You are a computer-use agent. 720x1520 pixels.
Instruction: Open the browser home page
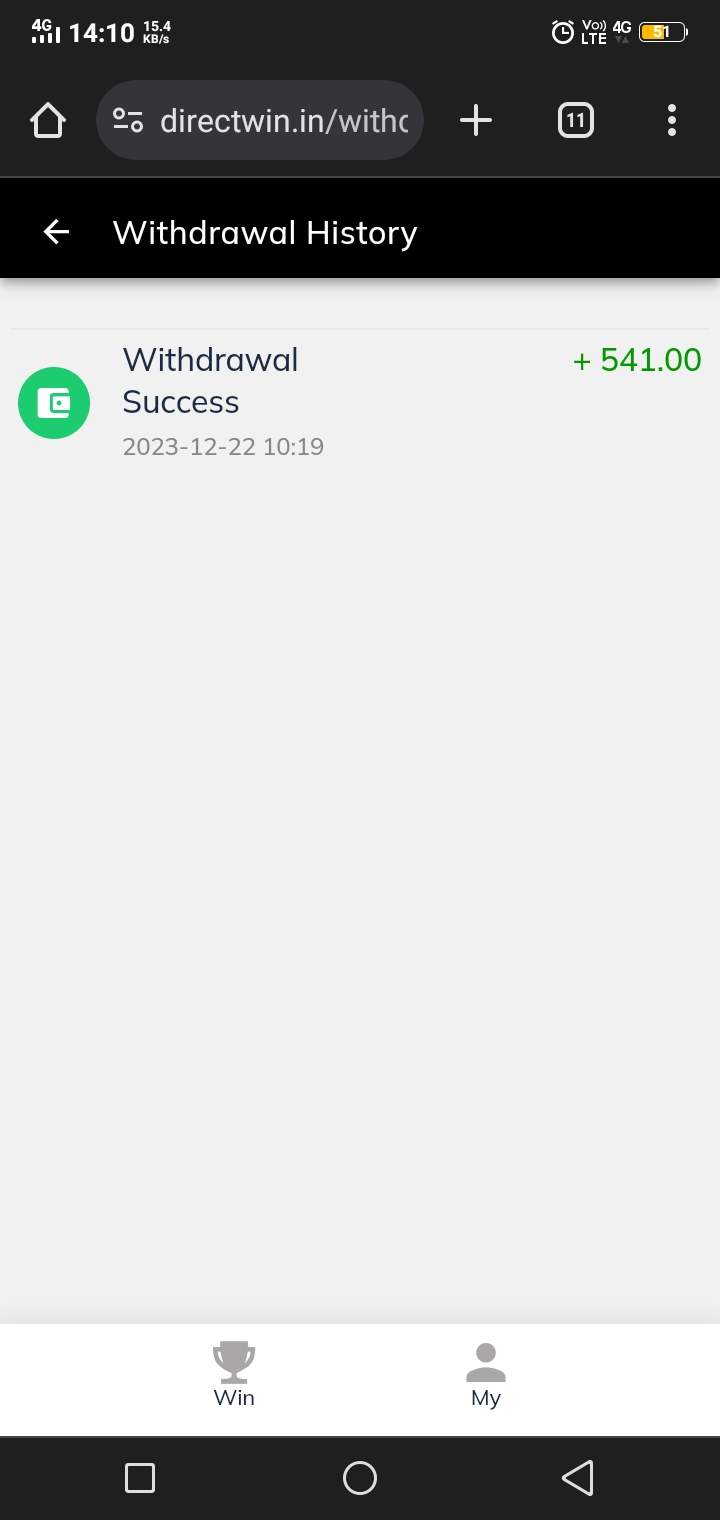48,121
